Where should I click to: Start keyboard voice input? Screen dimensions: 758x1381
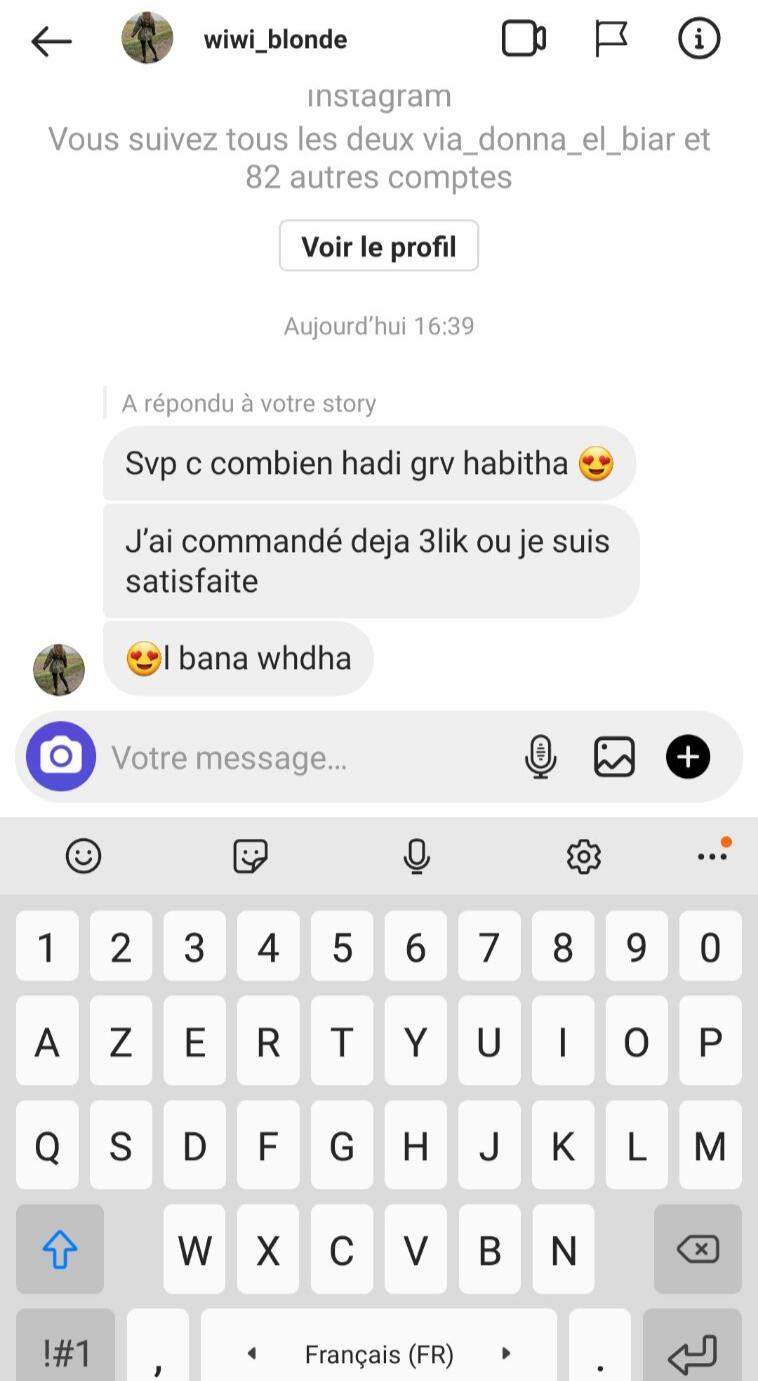pyautogui.click(x=417, y=856)
